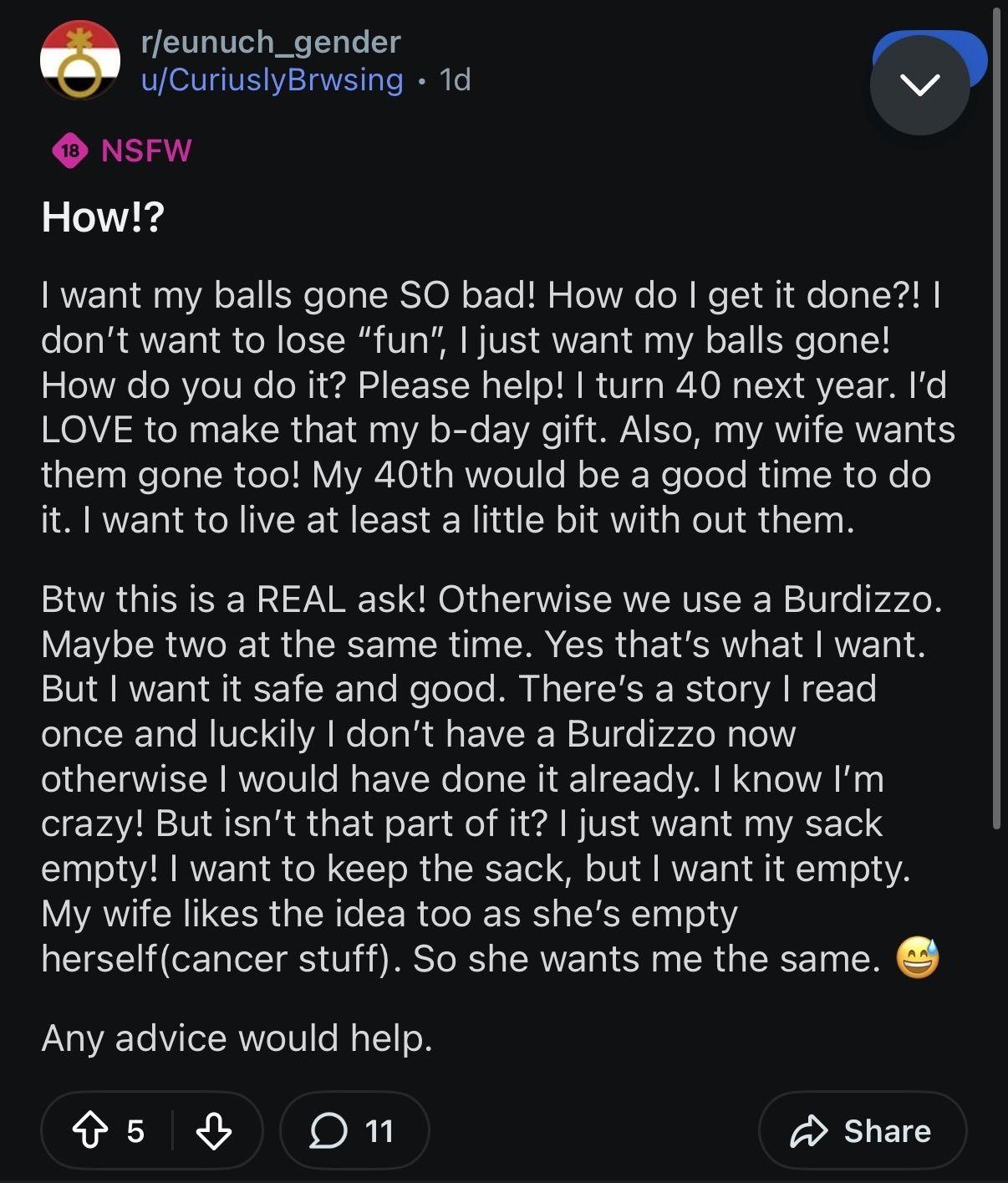Tap the subreddit avatar icon
1008x1183 pixels.
[80, 61]
